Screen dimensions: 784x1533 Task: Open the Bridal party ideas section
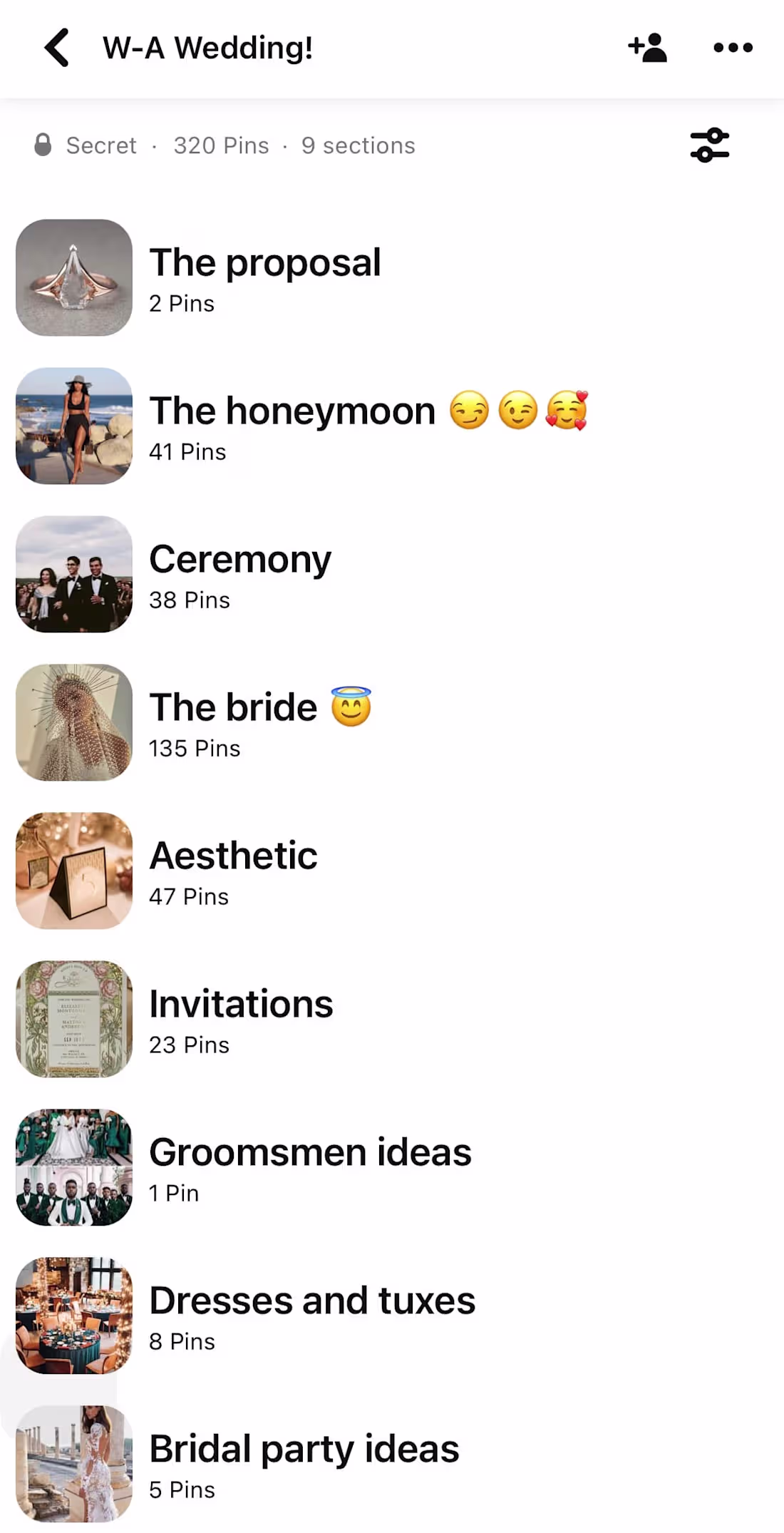click(304, 1448)
